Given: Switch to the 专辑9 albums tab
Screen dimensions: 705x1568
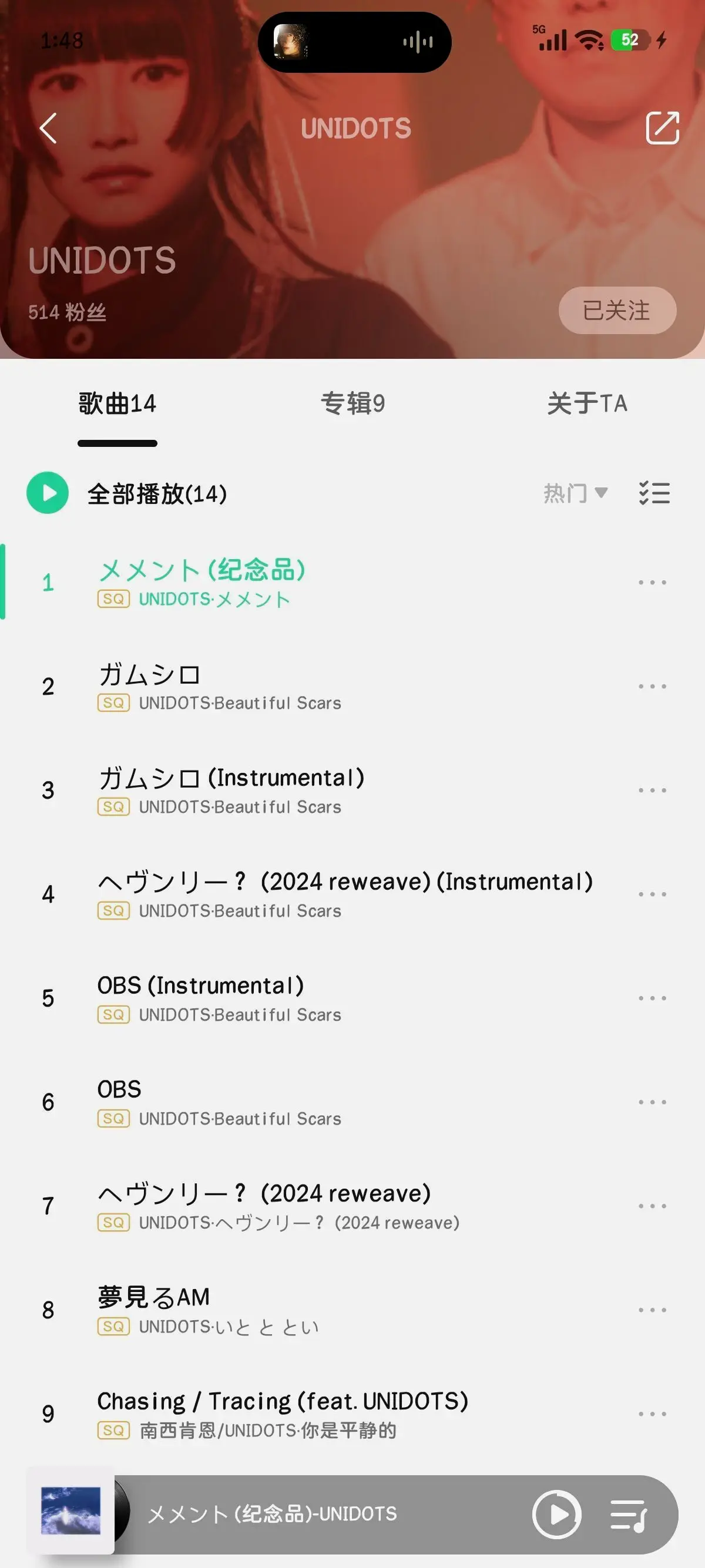Looking at the screenshot, I should 352,403.
